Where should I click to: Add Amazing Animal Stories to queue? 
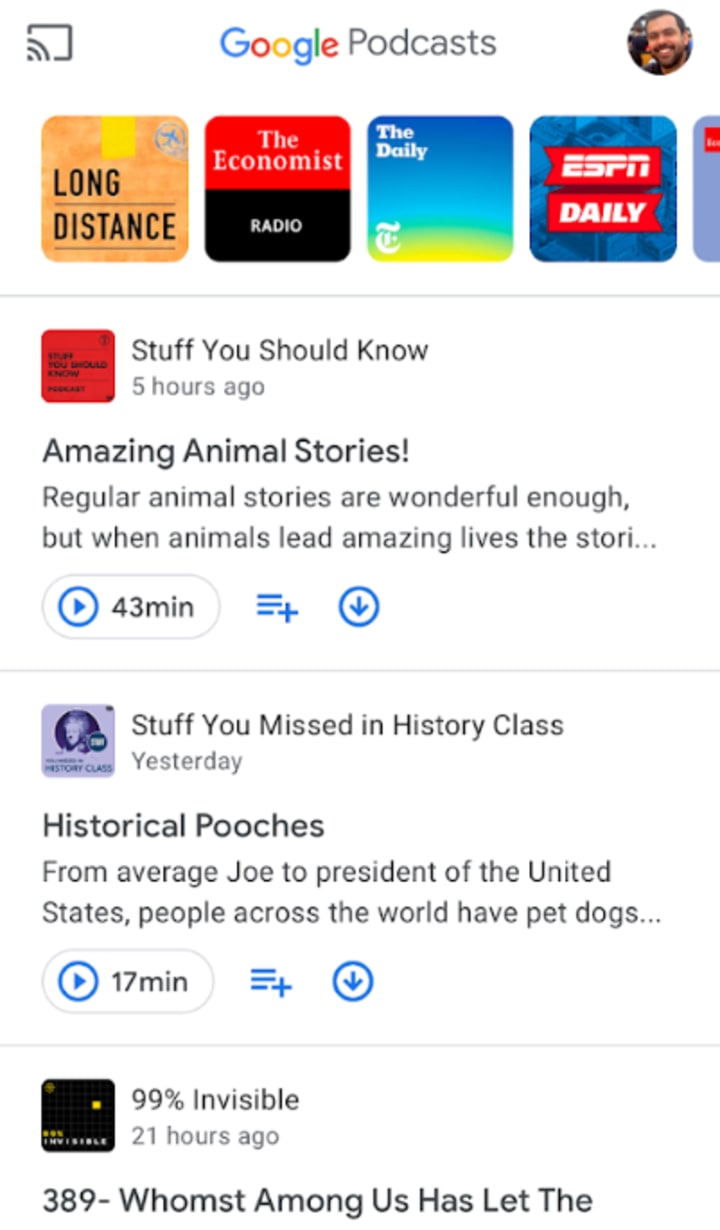[277, 607]
